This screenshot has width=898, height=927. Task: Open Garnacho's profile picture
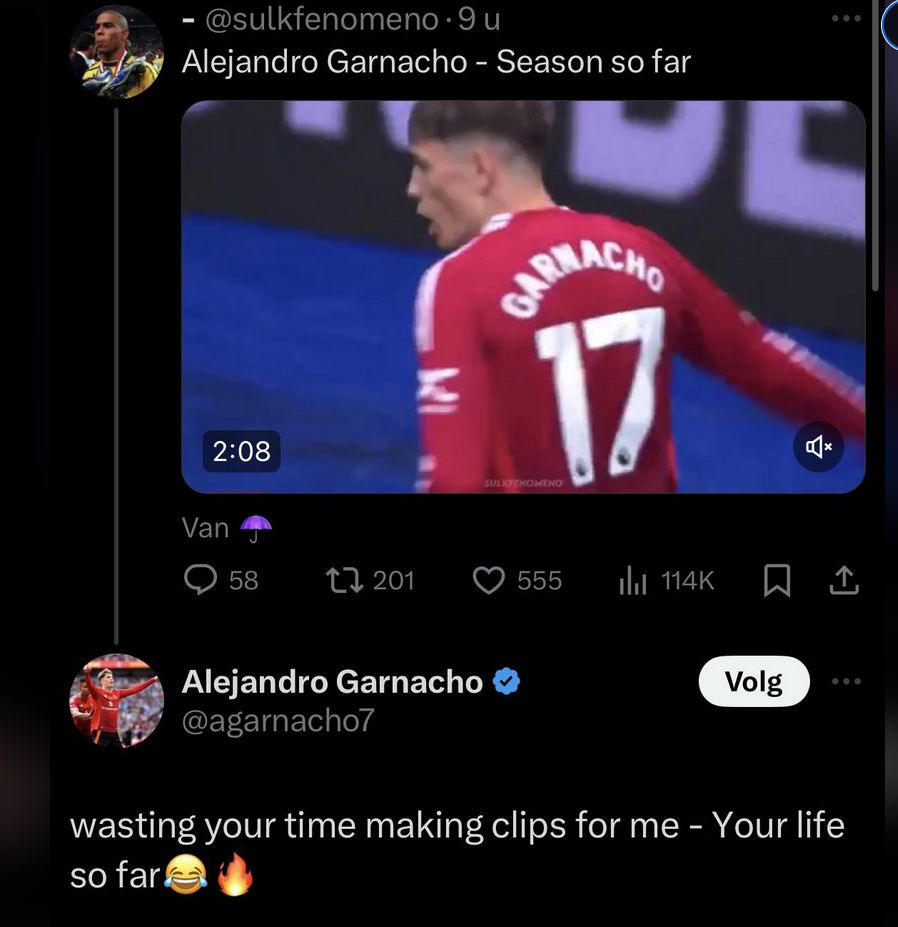click(x=116, y=698)
